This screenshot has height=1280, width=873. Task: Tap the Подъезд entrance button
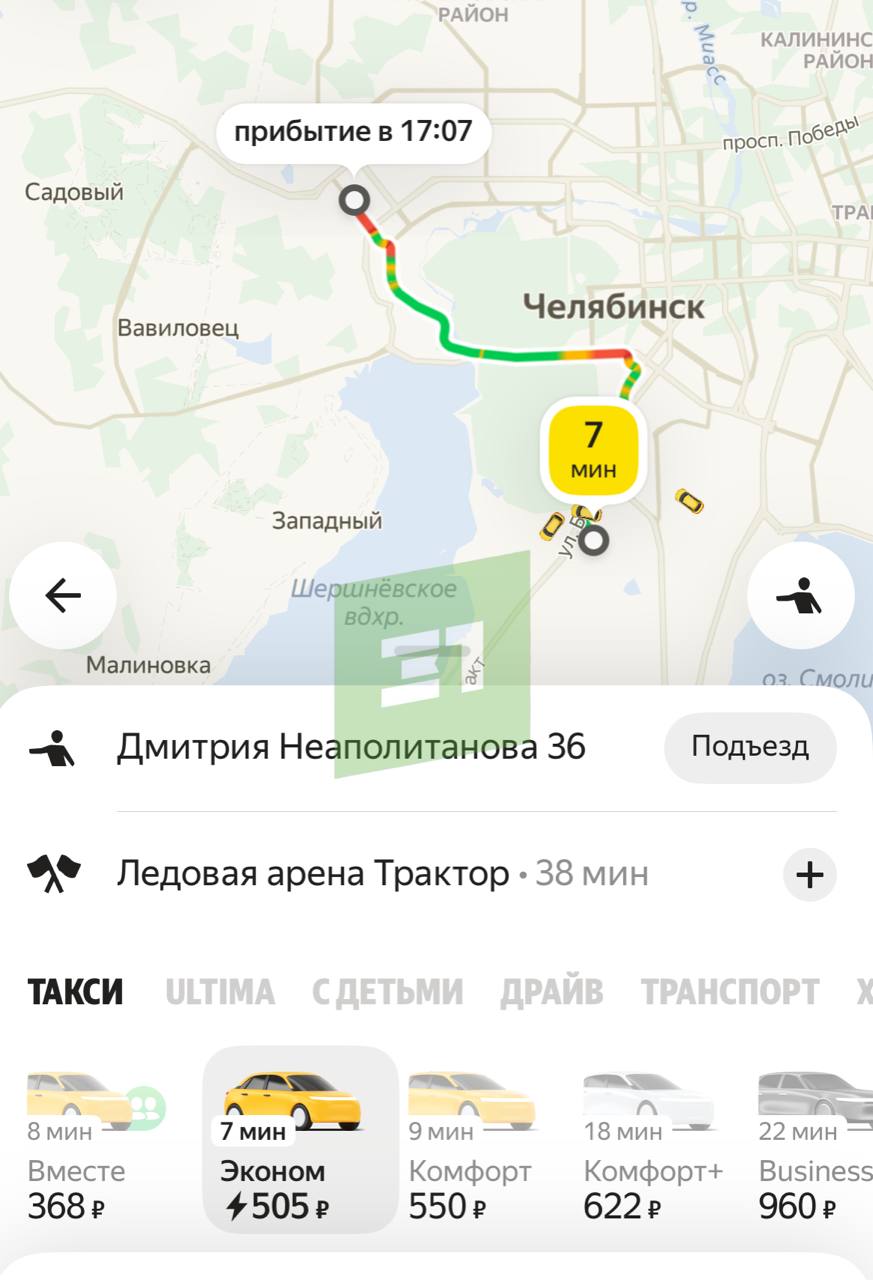click(750, 747)
